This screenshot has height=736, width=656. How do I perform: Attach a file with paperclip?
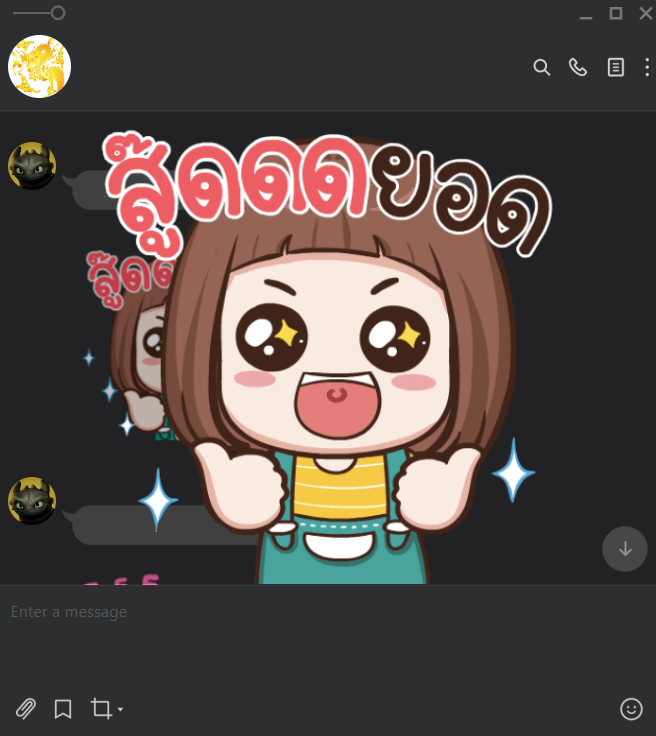coord(26,709)
